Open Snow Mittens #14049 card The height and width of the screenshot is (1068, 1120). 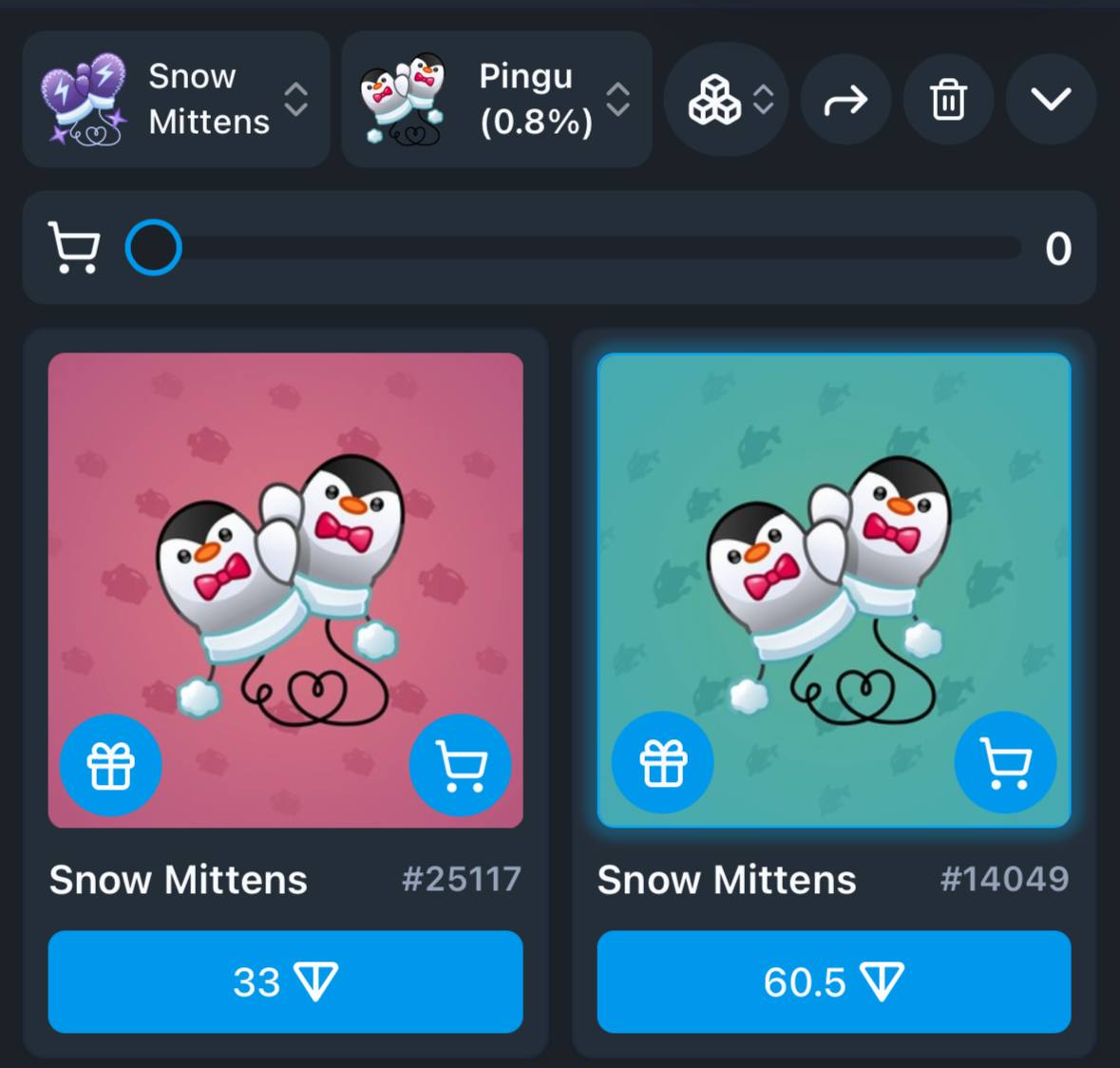834,570
